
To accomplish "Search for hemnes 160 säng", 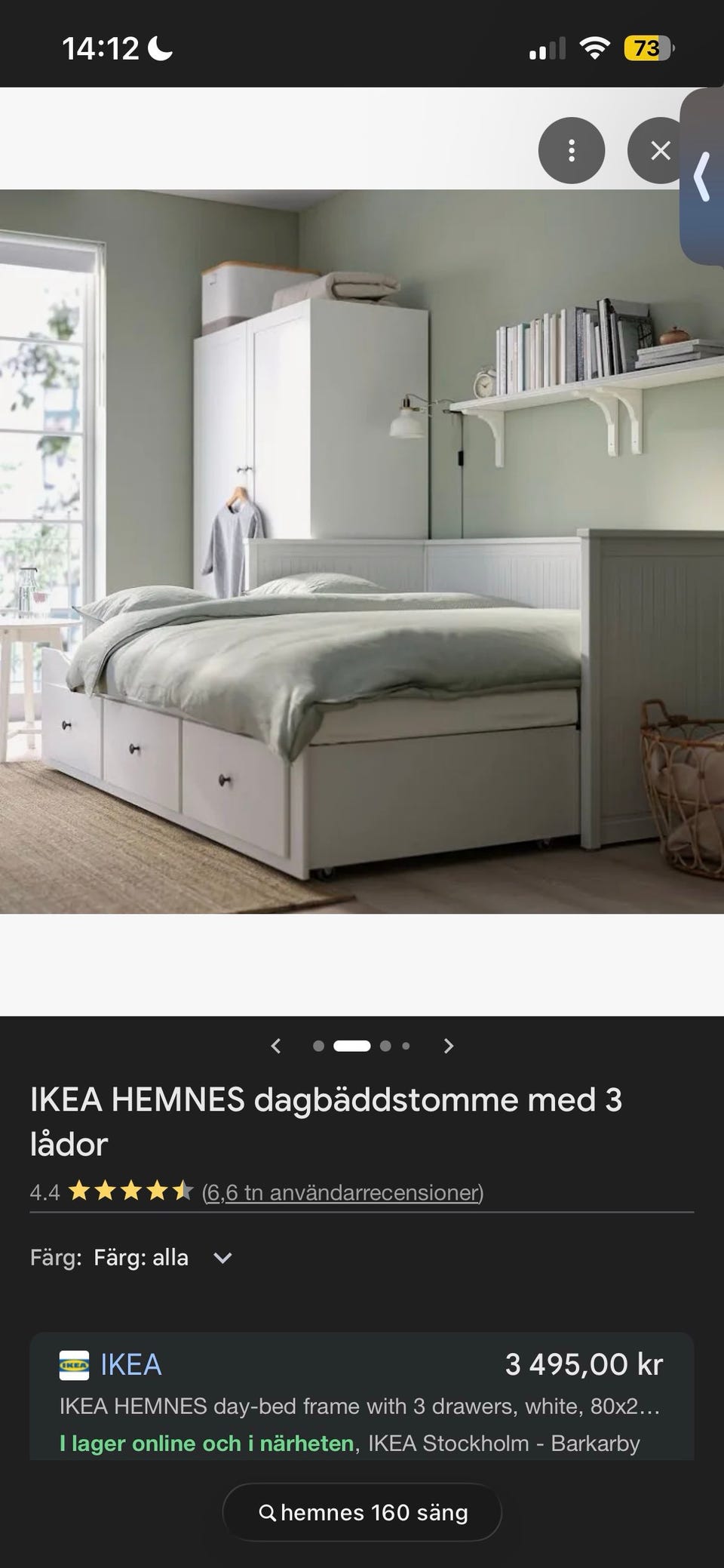I will 362,1512.
